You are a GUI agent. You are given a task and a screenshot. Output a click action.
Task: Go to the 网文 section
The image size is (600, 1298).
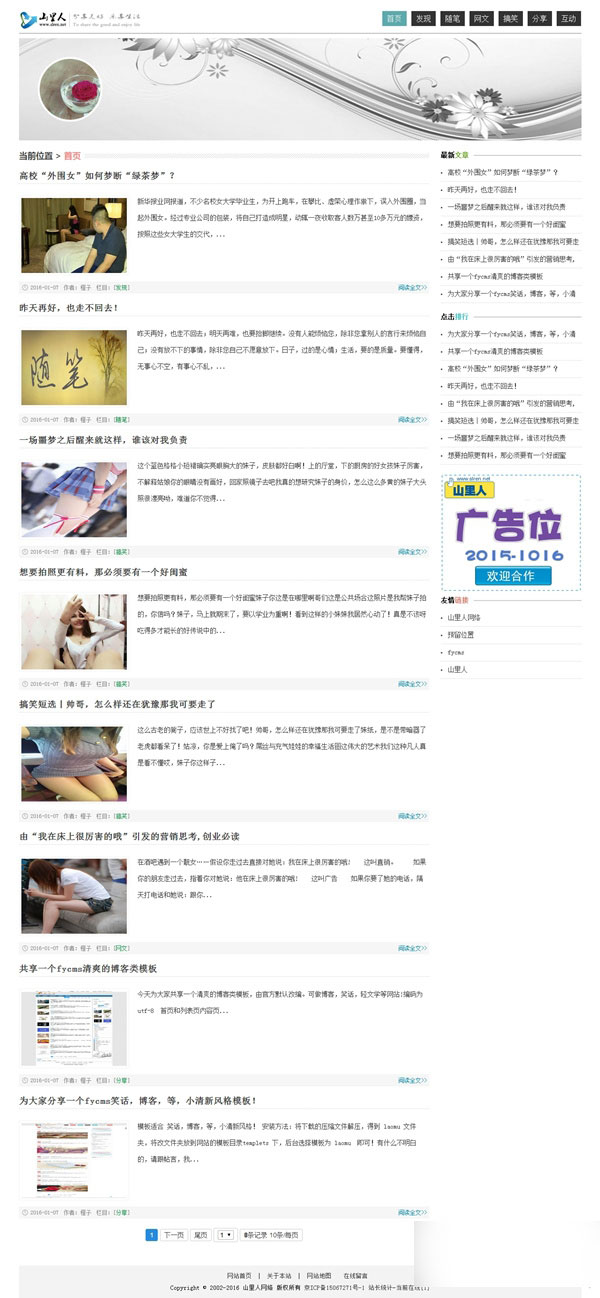point(482,18)
